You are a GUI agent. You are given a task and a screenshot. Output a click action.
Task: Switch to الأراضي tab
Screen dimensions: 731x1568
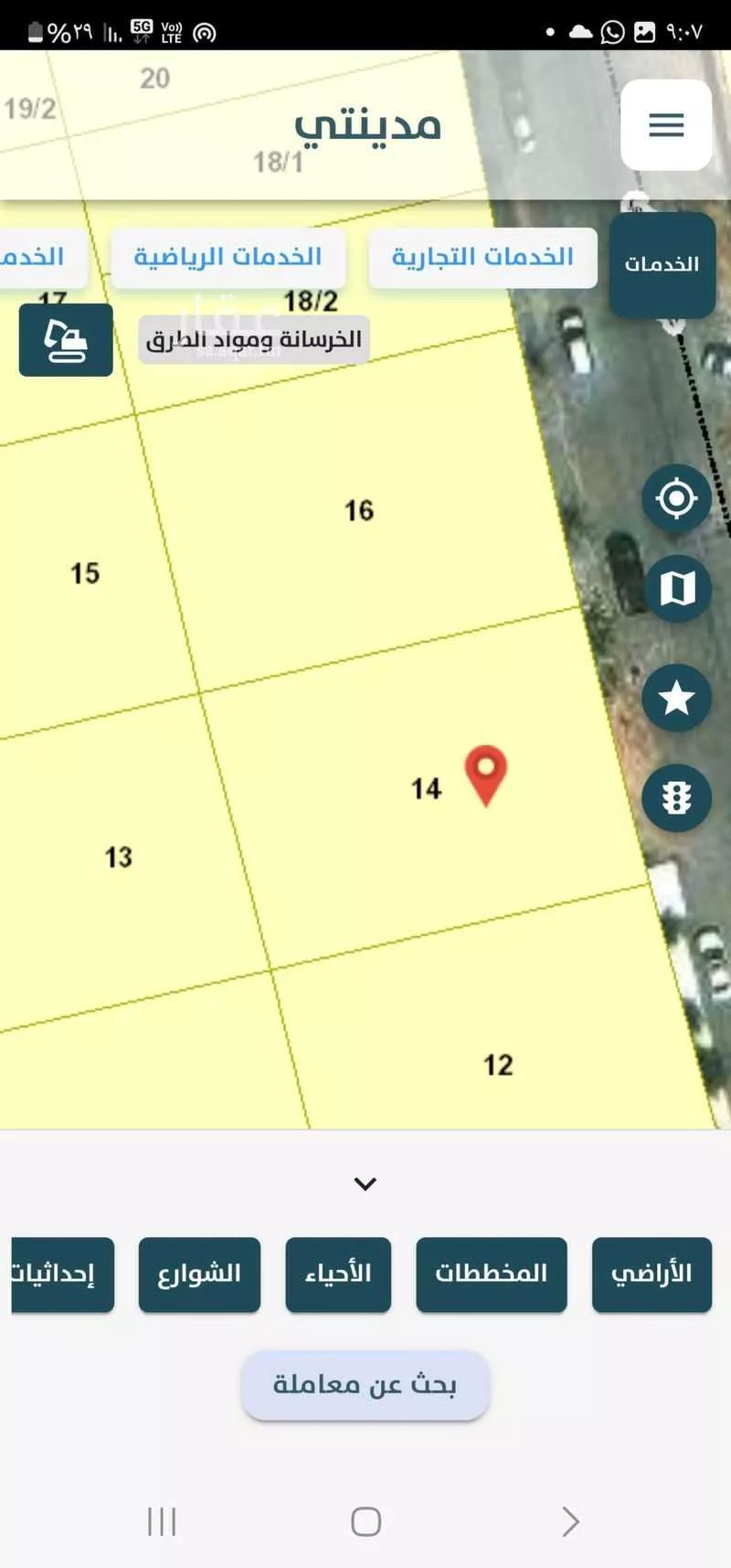click(652, 1275)
